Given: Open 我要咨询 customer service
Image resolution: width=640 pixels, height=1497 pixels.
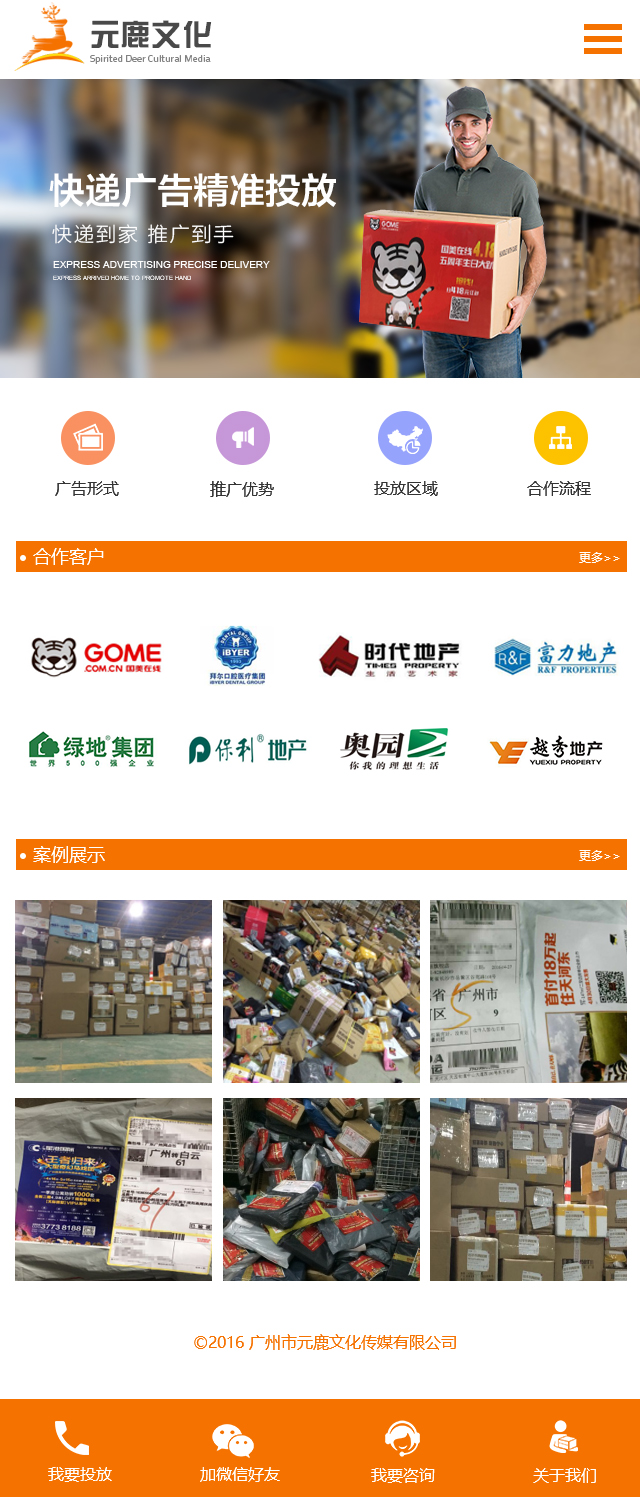Looking at the screenshot, I should [x=402, y=1451].
